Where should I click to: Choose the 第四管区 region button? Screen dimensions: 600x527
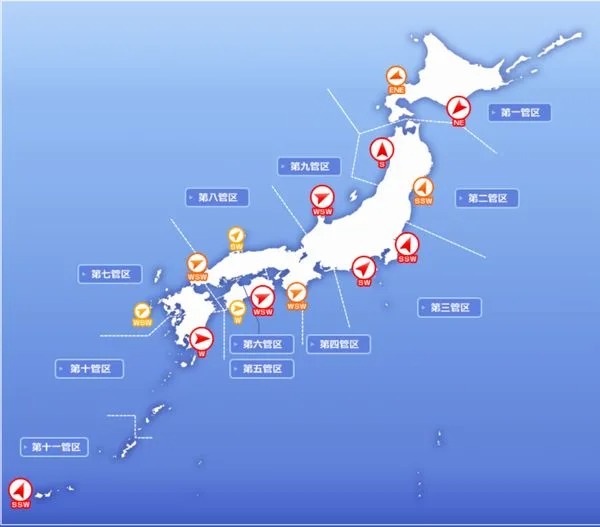point(340,344)
